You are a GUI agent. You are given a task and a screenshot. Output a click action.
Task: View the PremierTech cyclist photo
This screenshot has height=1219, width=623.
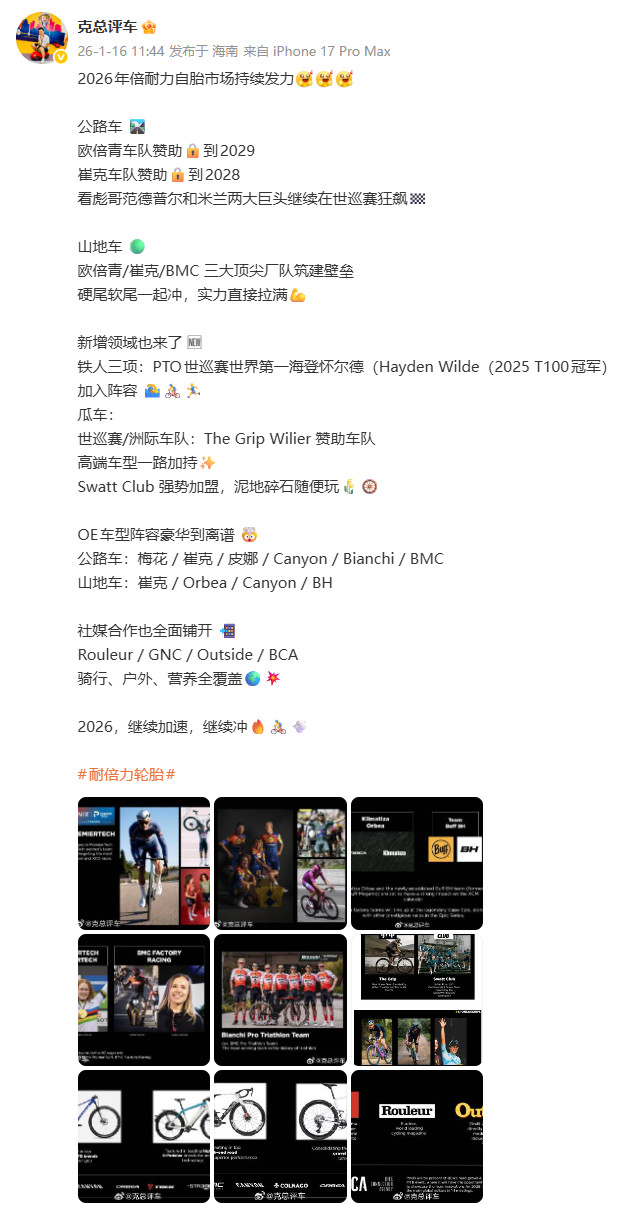pos(144,863)
